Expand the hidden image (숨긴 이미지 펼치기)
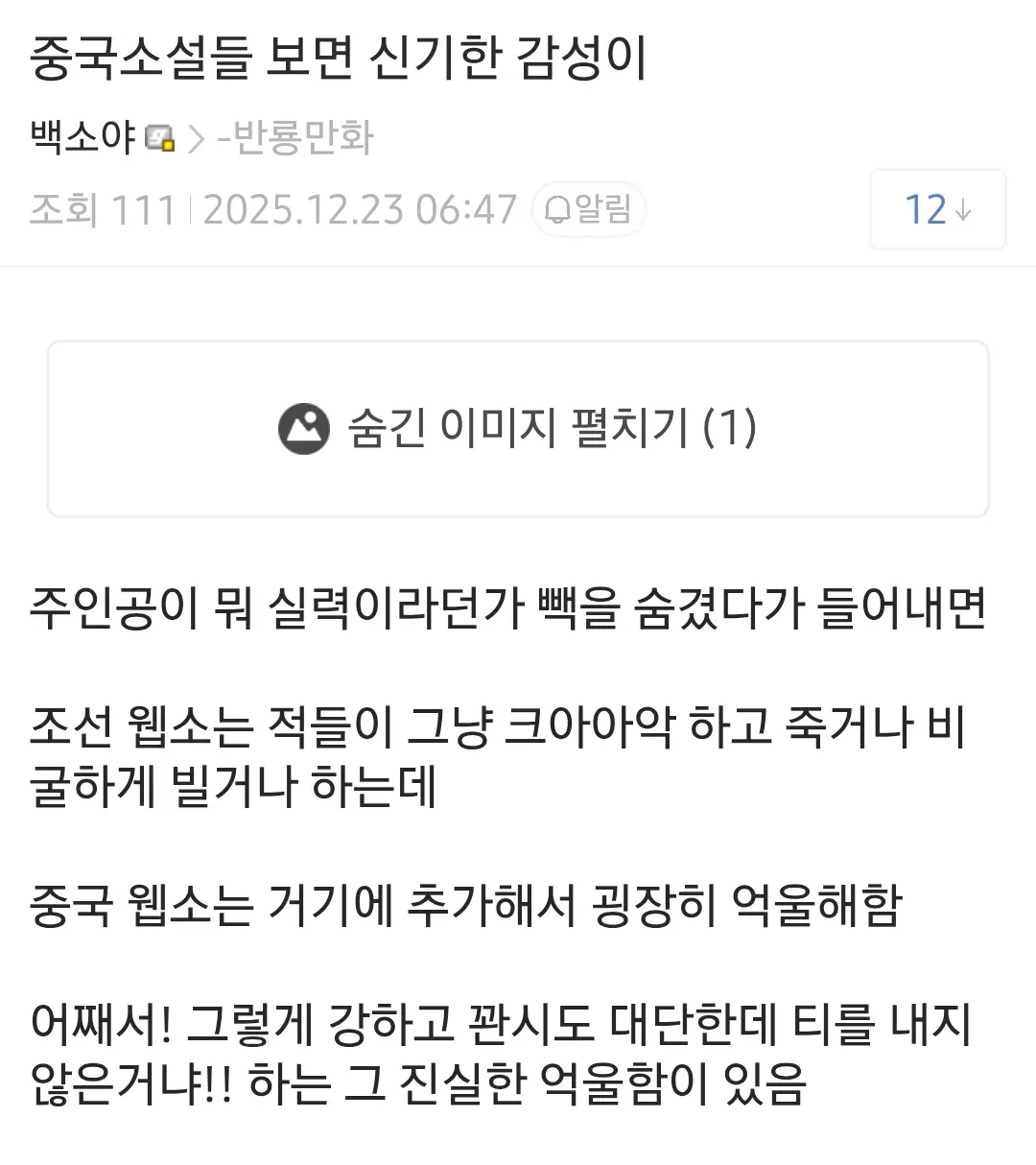The width and height of the screenshot is (1036, 1165). click(518, 428)
